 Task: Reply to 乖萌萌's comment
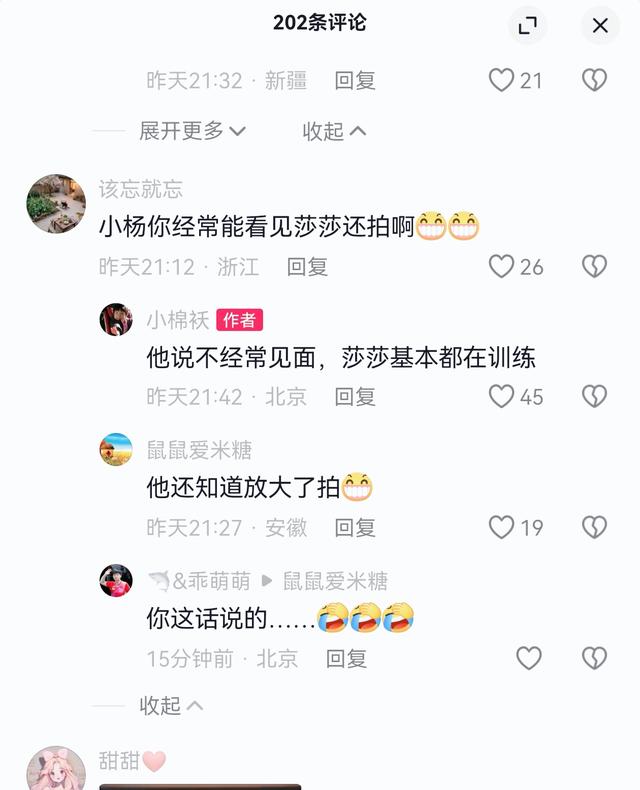347,658
